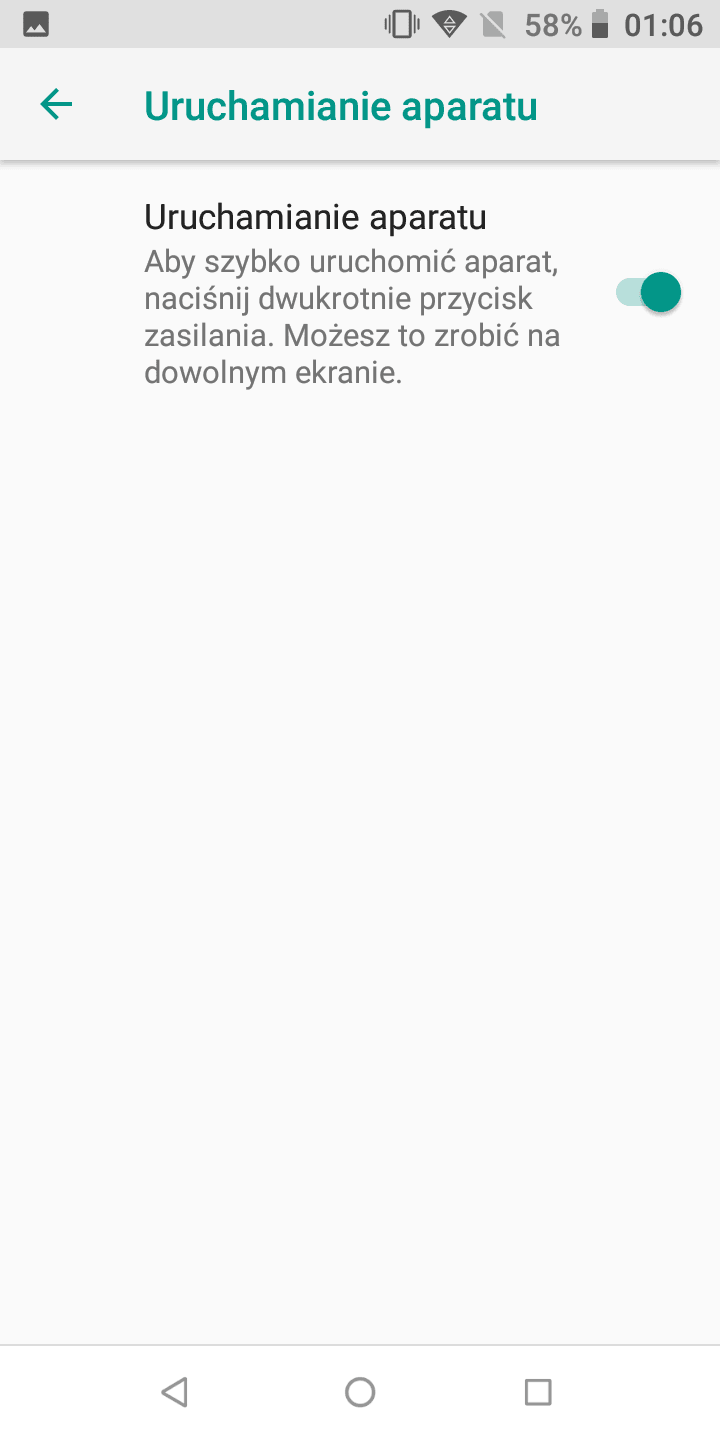Go to the home screen

click(360, 1392)
